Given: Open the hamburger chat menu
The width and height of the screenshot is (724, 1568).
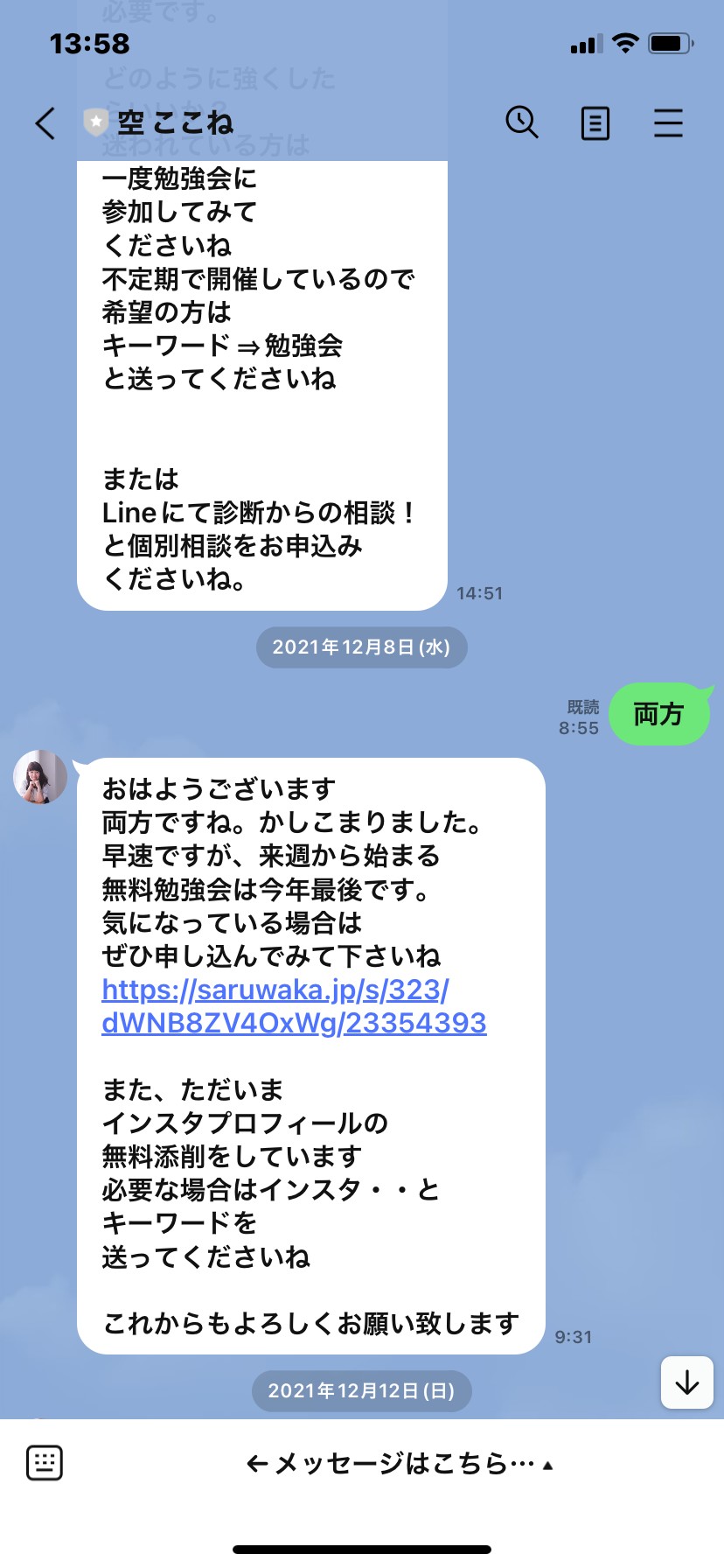Looking at the screenshot, I should point(668,123).
